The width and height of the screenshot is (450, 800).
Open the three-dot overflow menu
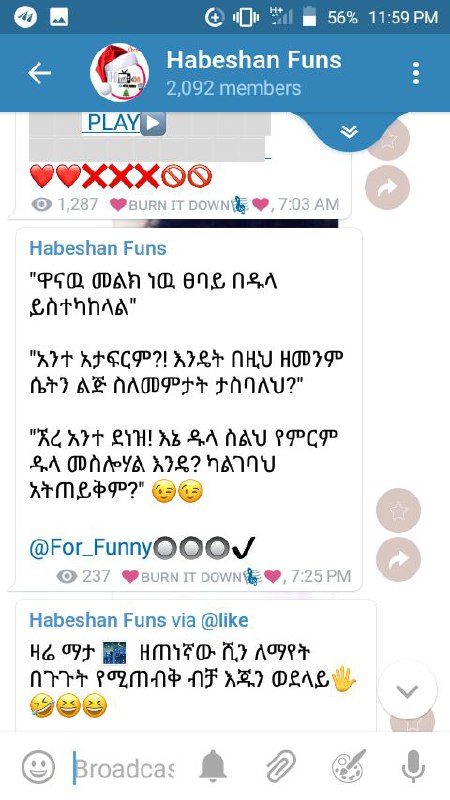pos(416,73)
